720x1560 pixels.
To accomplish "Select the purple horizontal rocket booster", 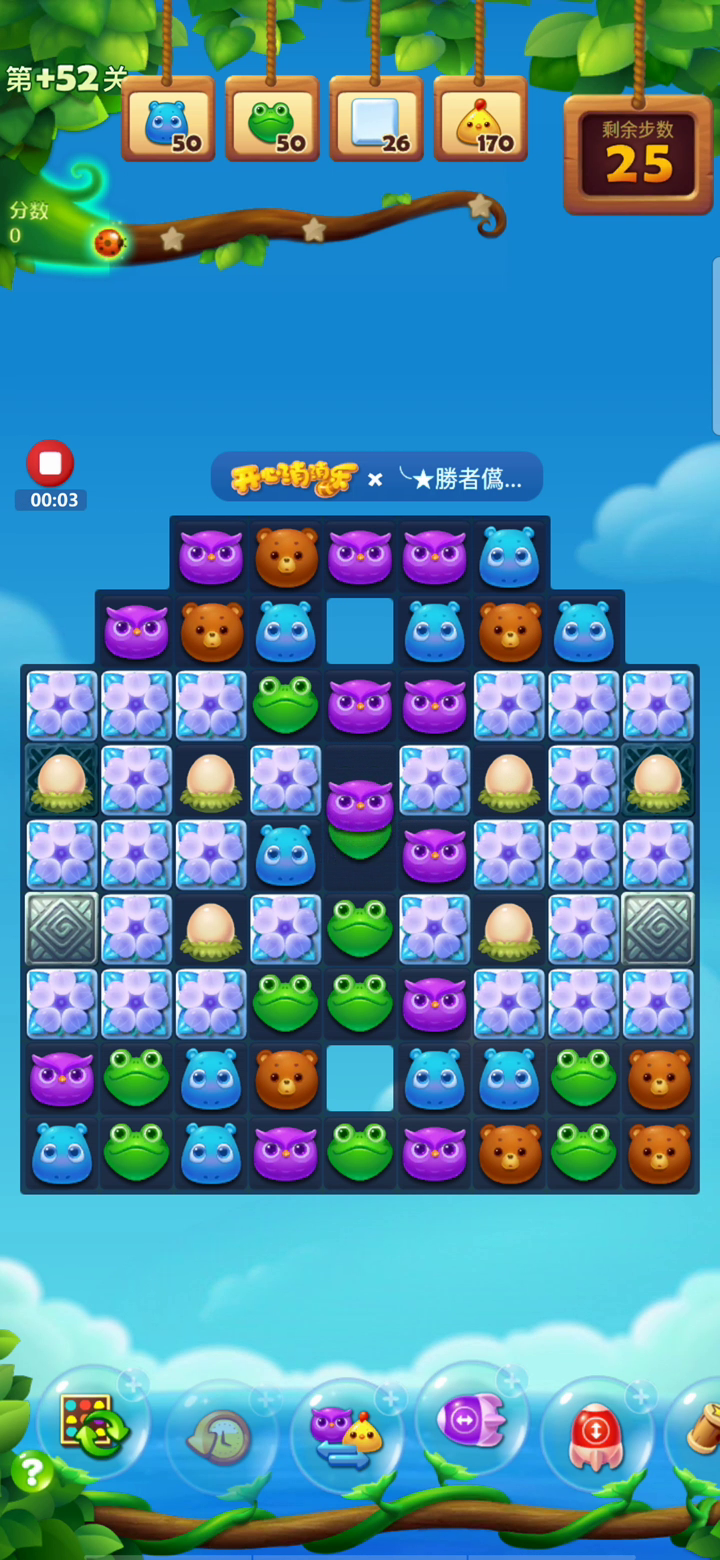I will (x=470, y=1418).
